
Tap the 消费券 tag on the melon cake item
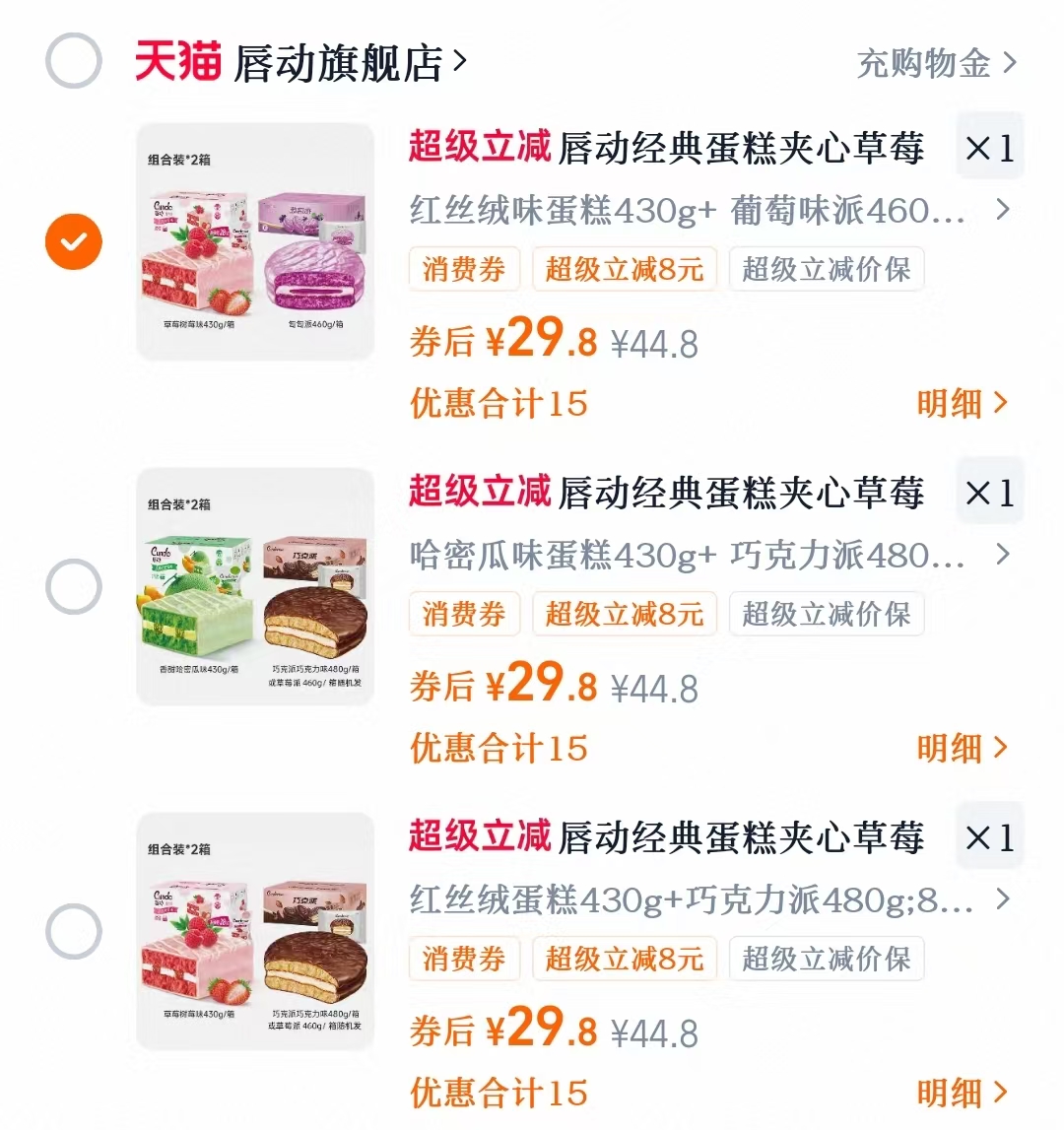pyautogui.click(x=463, y=613)
